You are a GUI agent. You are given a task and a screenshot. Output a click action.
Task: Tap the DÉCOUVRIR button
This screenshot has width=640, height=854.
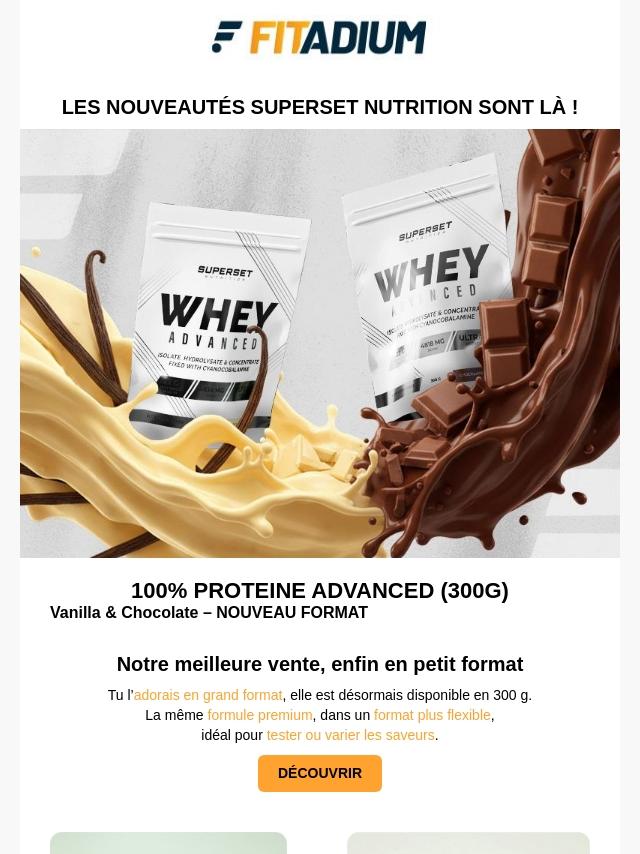pyautogui.click(x=320, y=773)
